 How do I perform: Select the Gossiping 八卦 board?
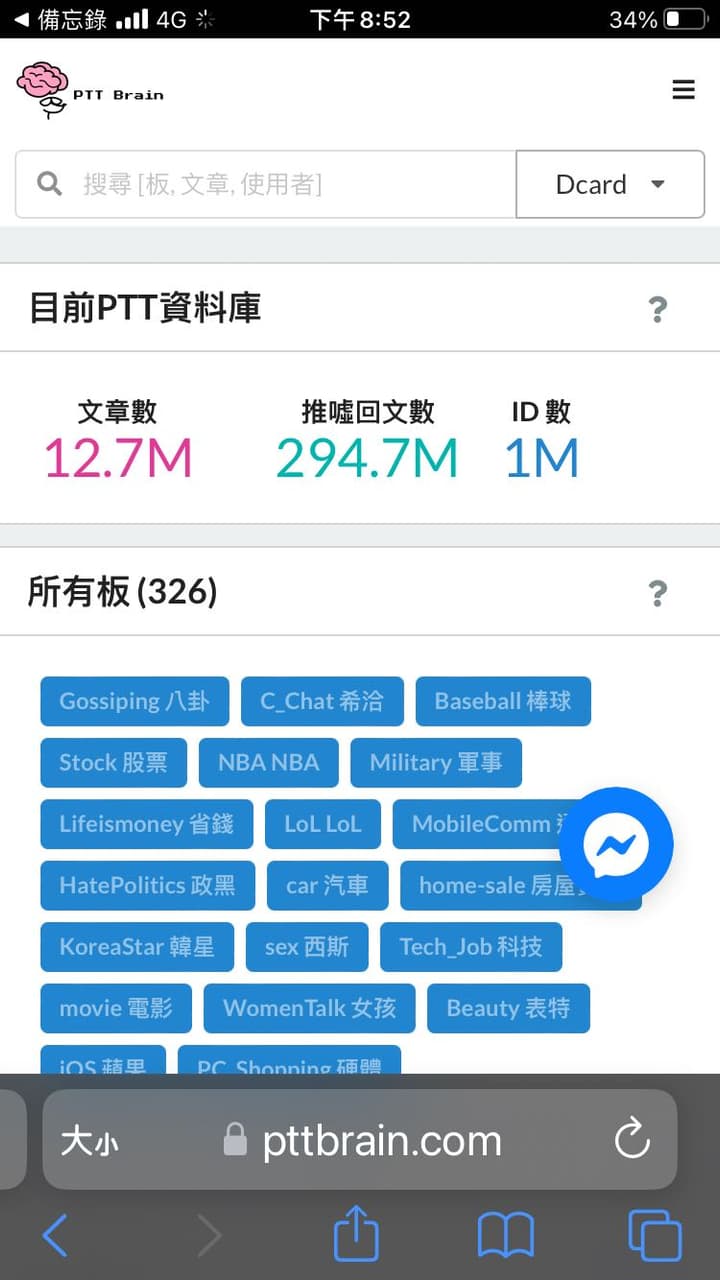pyautogui.click(x=134, y=701)
